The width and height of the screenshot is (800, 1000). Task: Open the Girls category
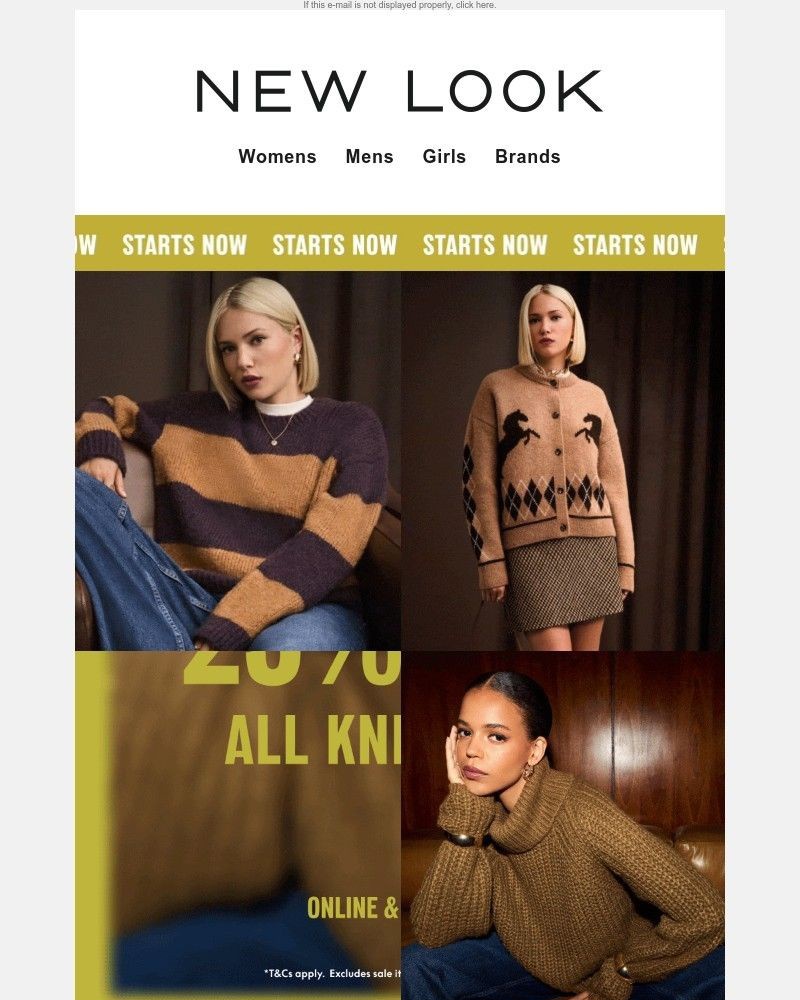tap(444, 157)
